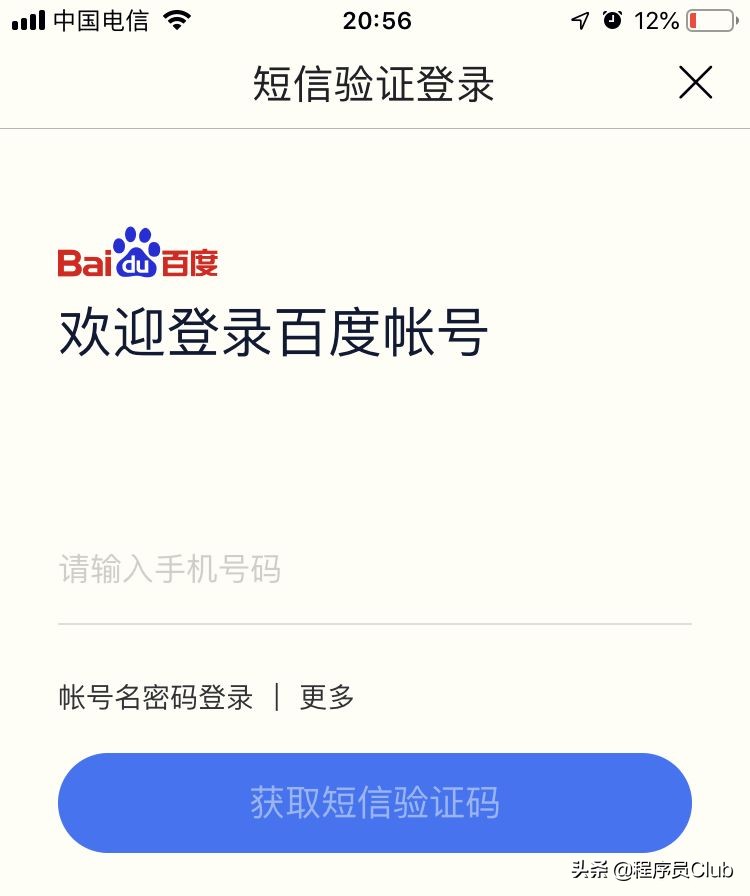Tap the 获取短信验证码 button
The image size is (750, 896).
click(375, 802)
